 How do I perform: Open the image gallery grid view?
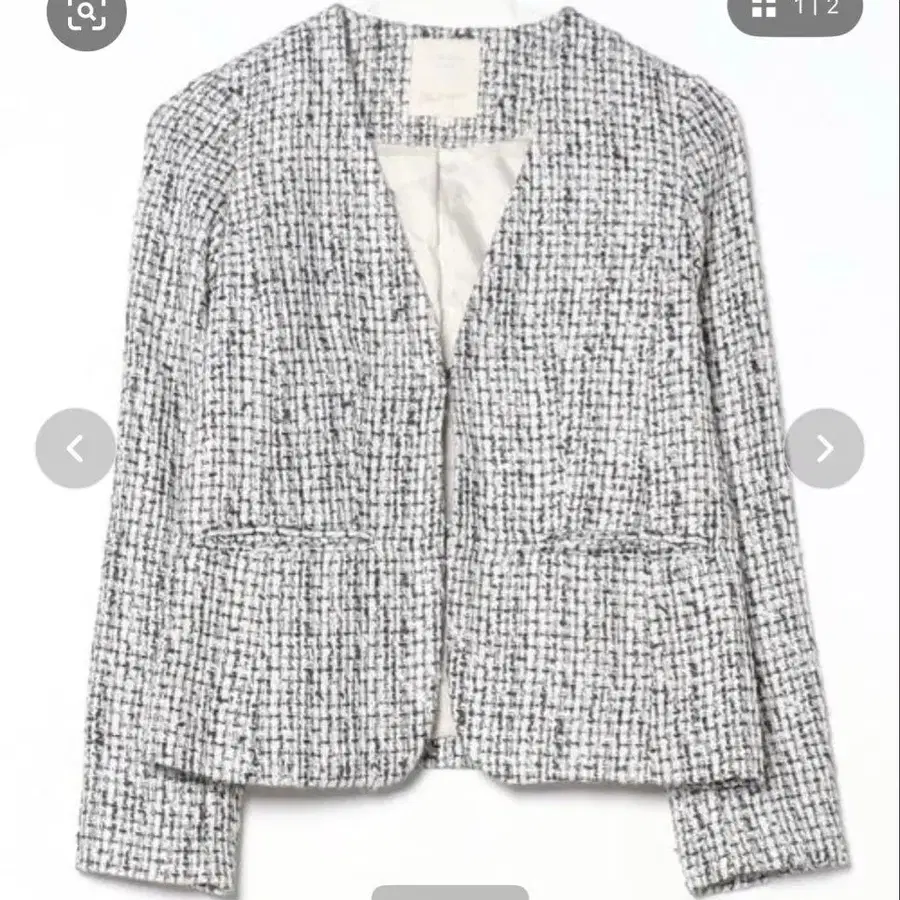point(794,10)
